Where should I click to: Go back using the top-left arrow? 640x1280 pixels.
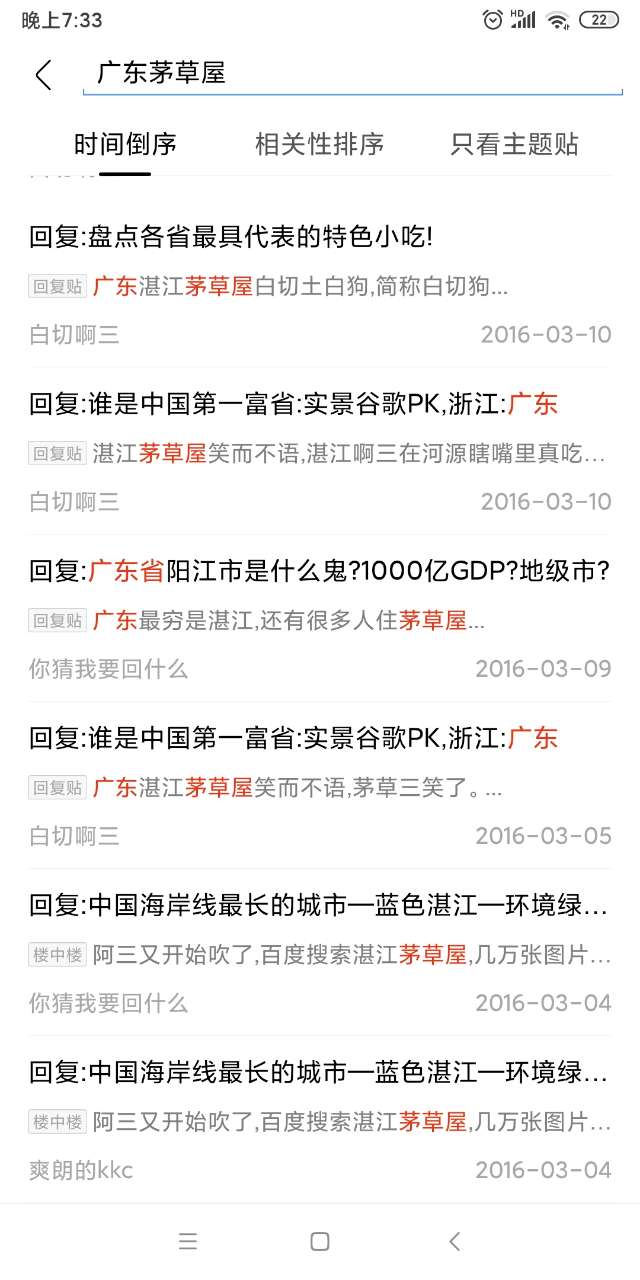coord(43,75)
